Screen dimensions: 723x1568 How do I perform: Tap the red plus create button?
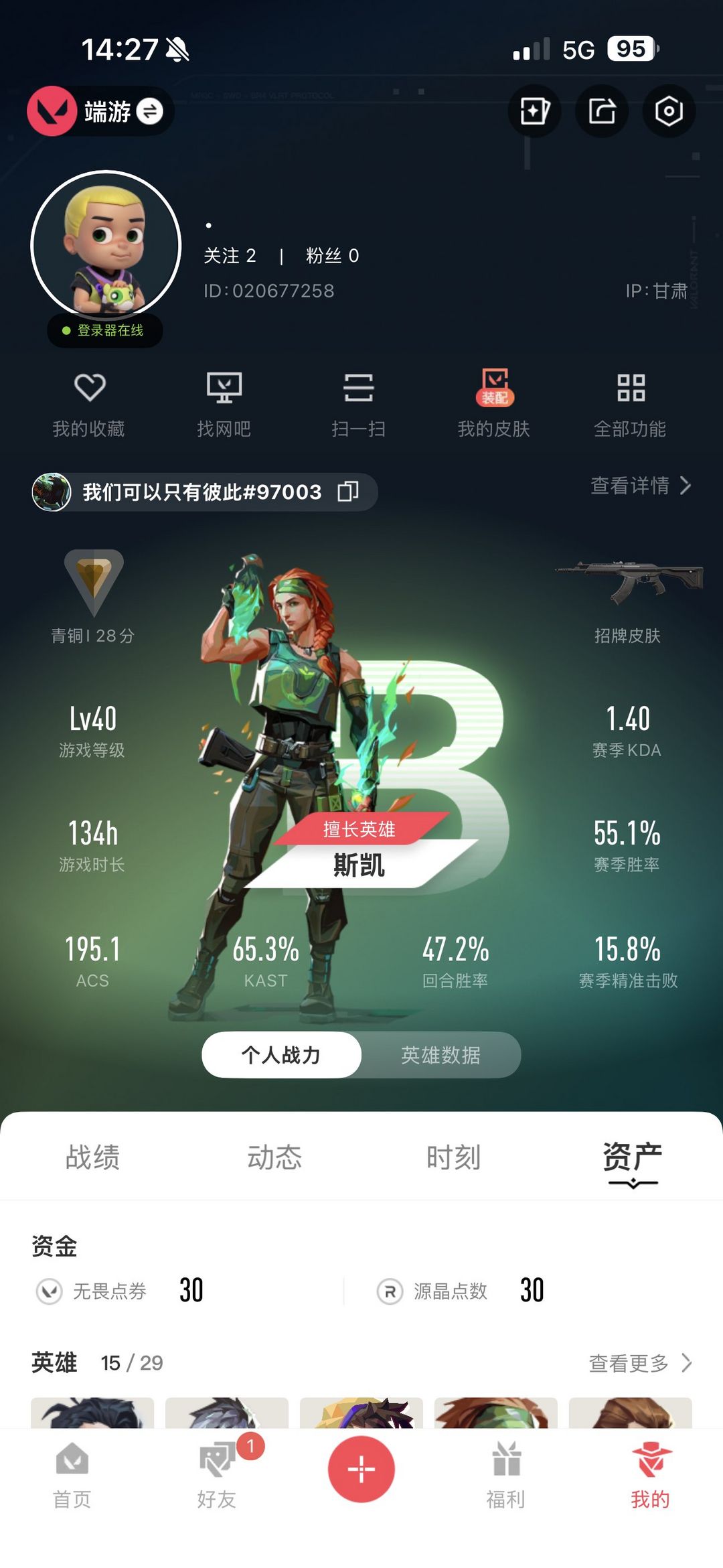pyautogui.click(x=361, y=1470)
